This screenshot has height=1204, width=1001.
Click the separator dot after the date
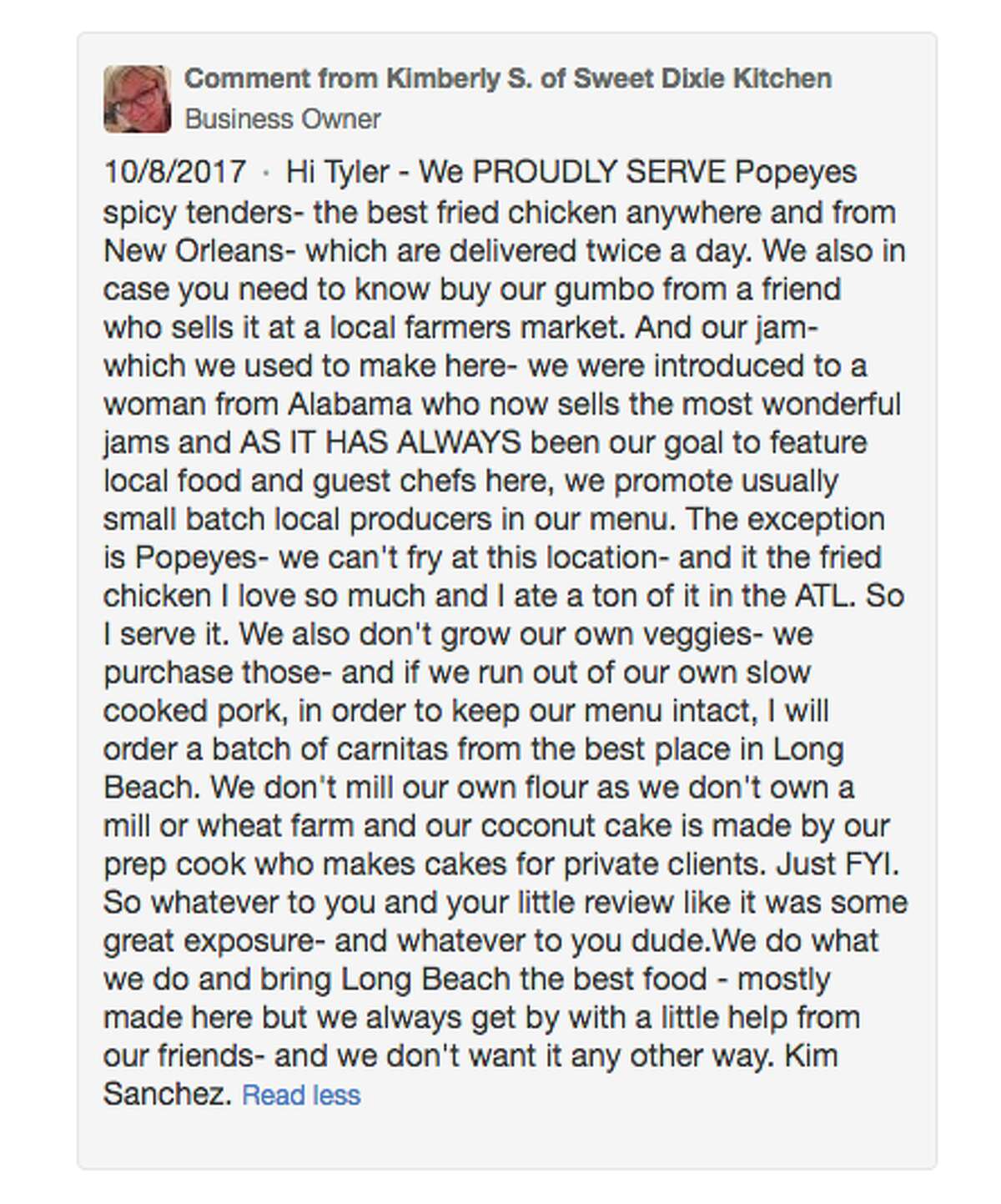[x=267, y=173]
